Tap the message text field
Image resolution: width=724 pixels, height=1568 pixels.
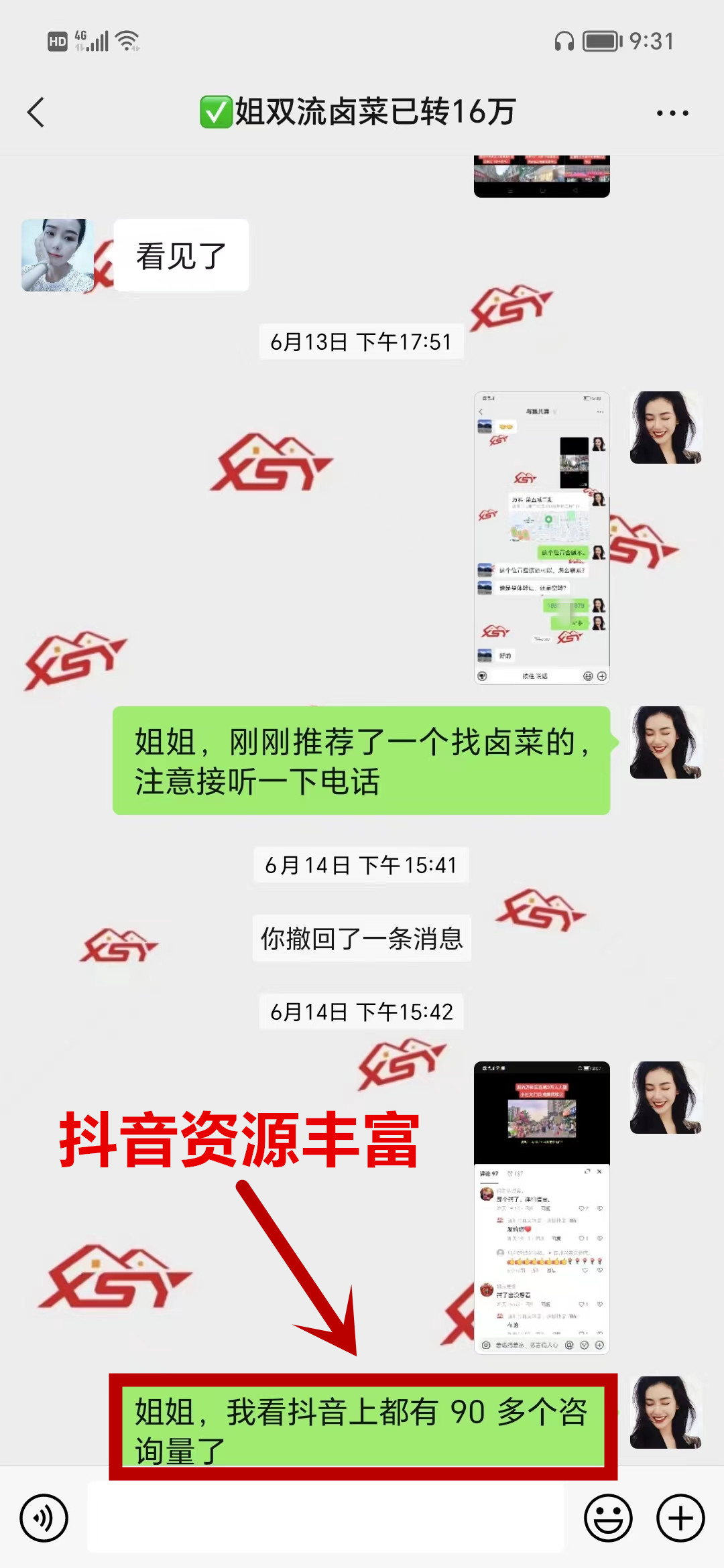(326, 1518)
